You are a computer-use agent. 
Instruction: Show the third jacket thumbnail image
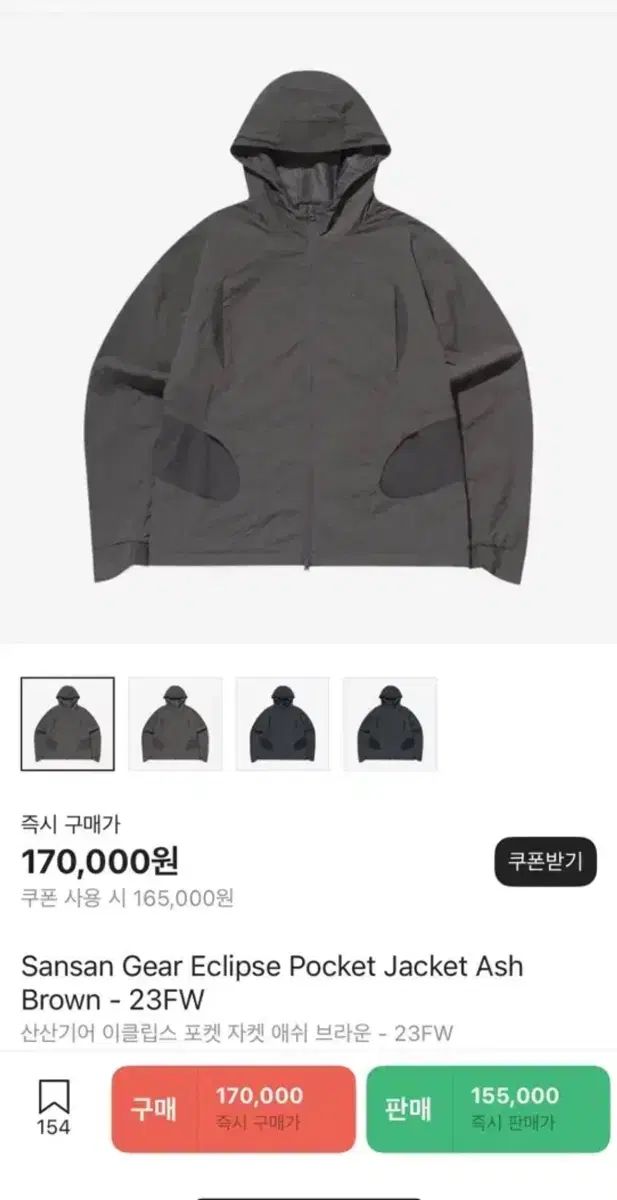point(282,724)
